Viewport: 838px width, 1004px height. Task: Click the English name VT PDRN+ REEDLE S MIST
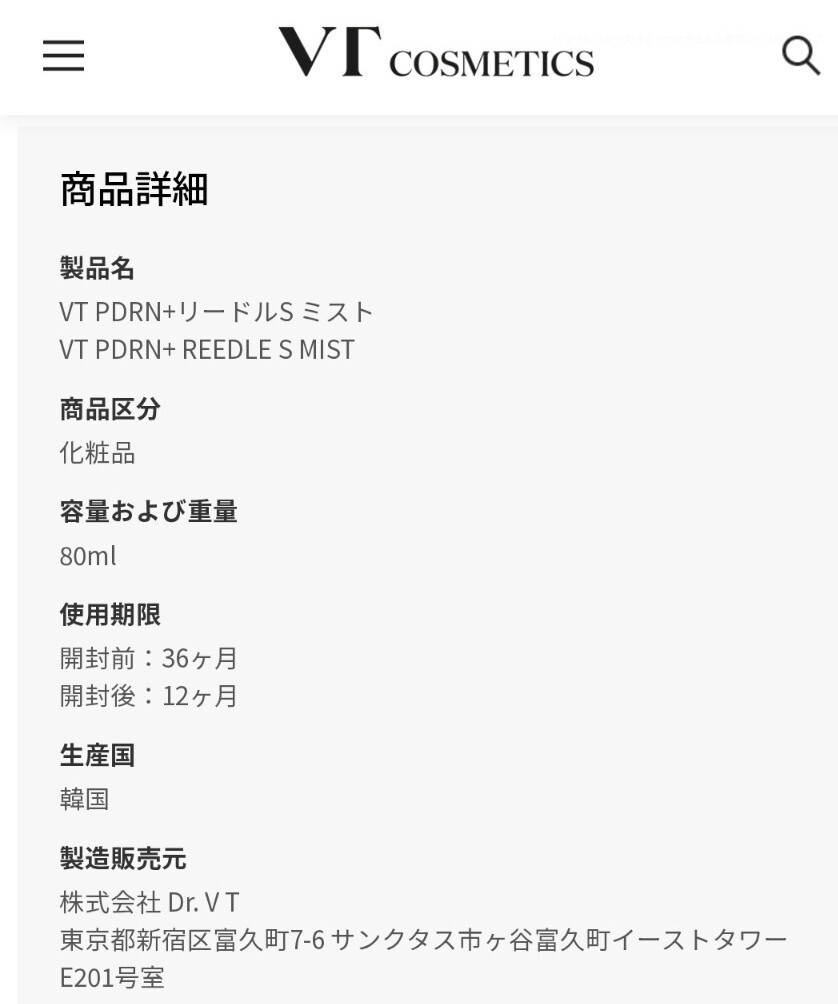pos(207,349)
